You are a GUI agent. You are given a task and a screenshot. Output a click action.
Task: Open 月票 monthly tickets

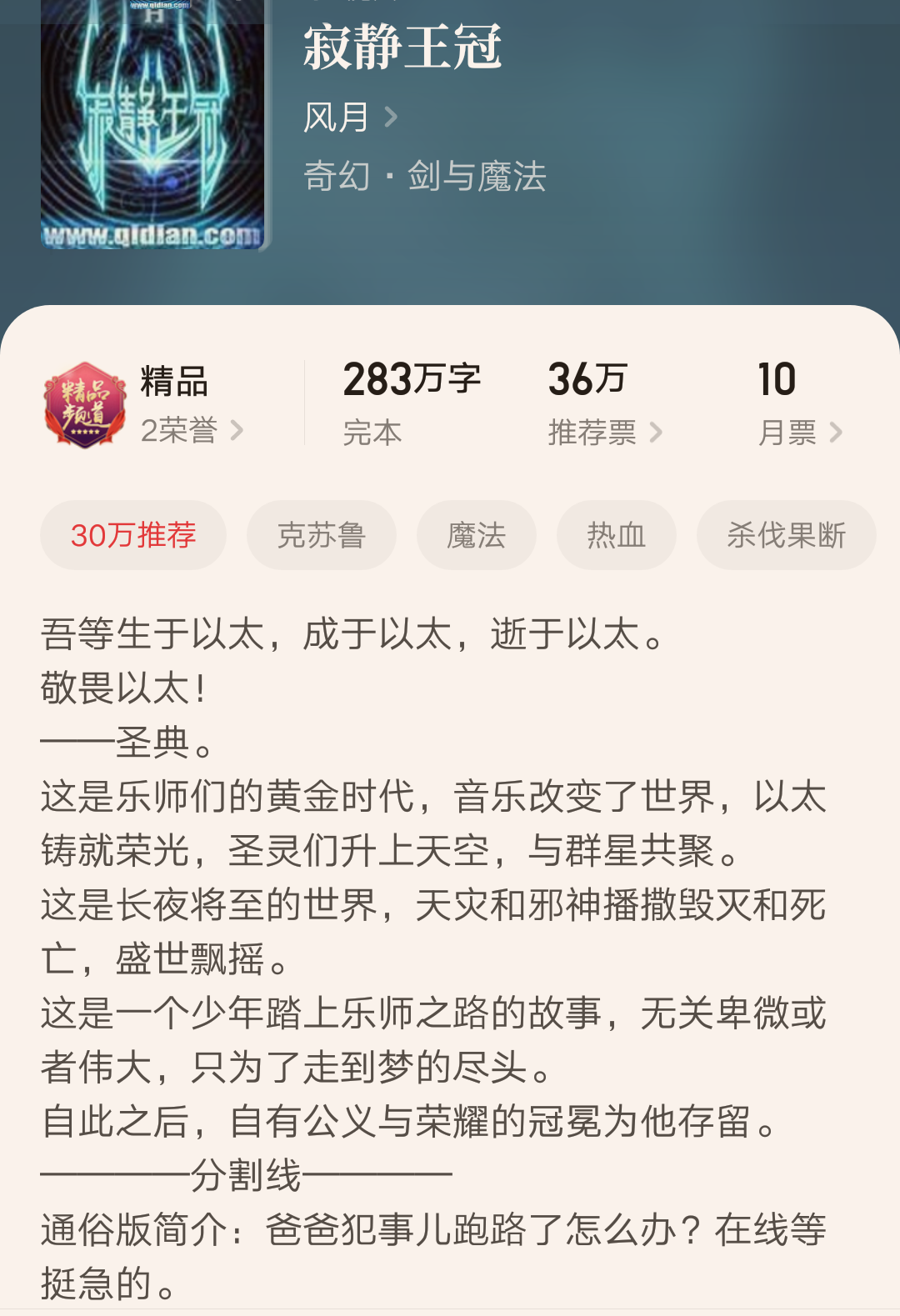(800, 432)
